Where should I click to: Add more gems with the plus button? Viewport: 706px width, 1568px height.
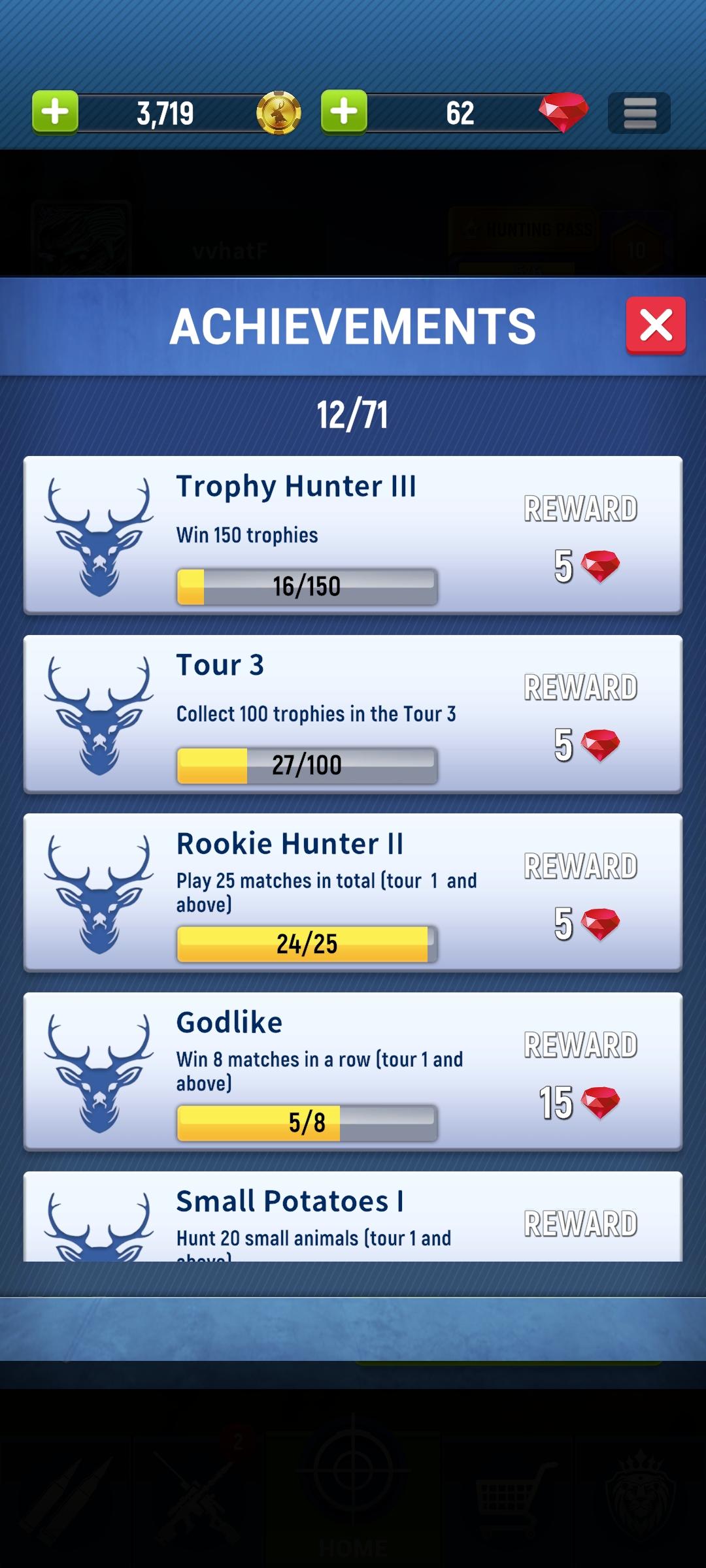[x=344, y=112]
